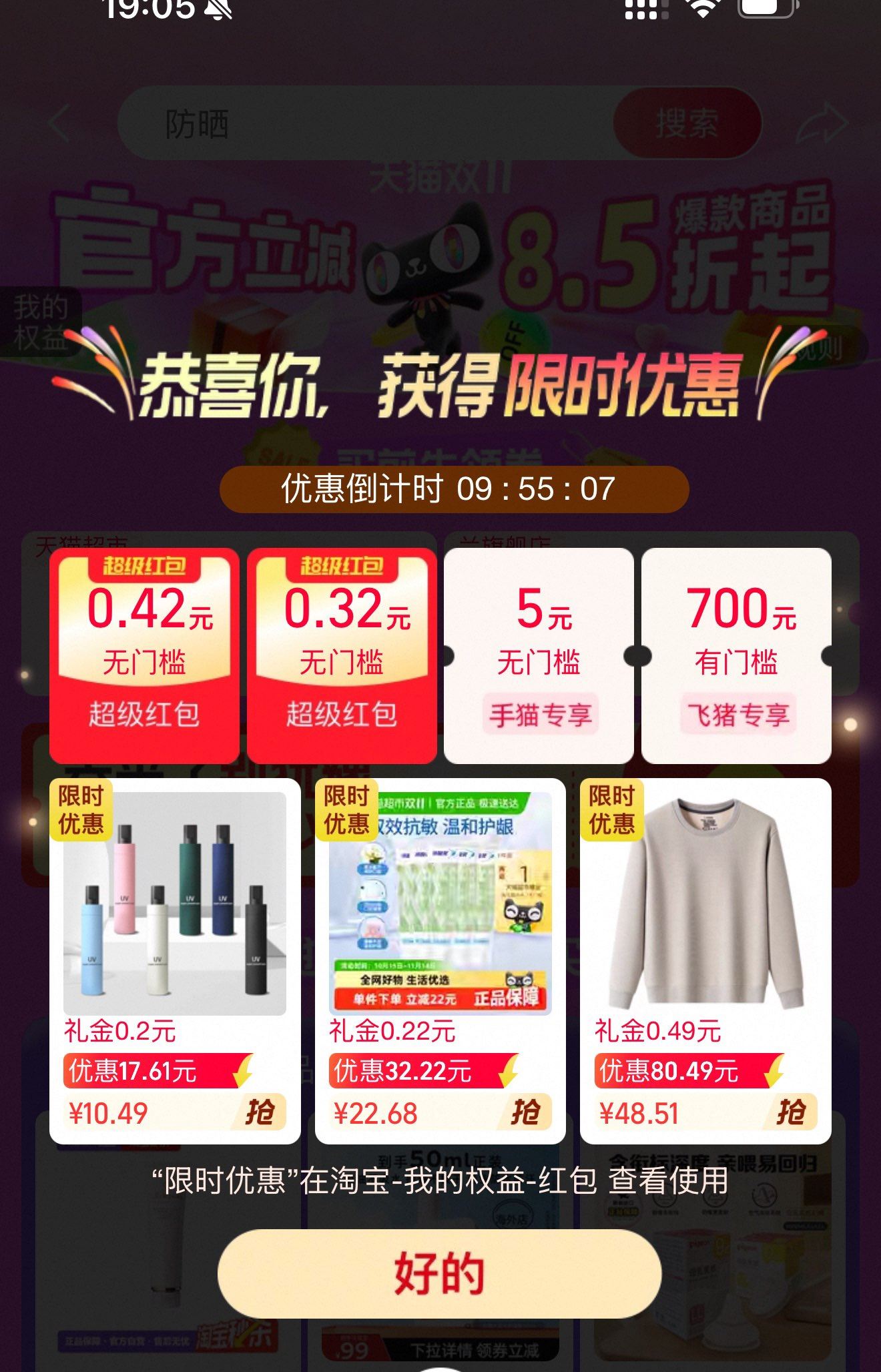The width and height of the screenshot is (881, 1372).
Task: Open the 0.32元 超级红包 coupon
Action: pos(342,655)
